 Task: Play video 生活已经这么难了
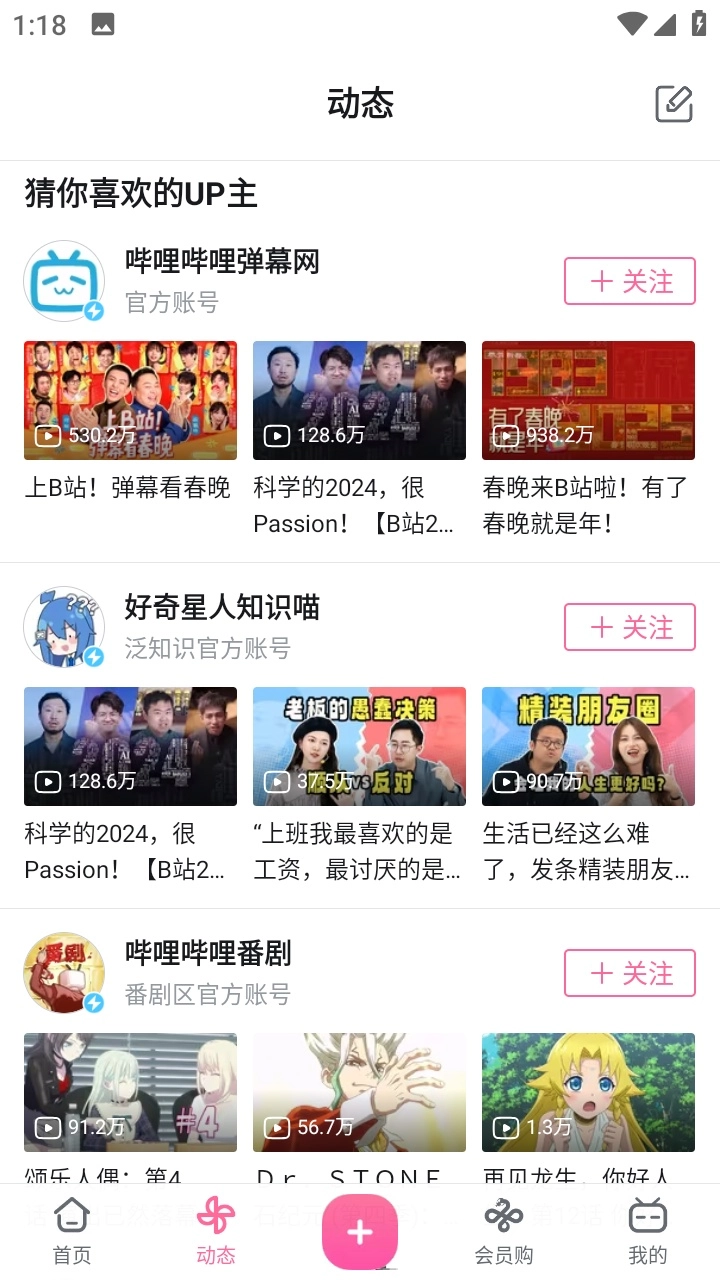(588, 746)
